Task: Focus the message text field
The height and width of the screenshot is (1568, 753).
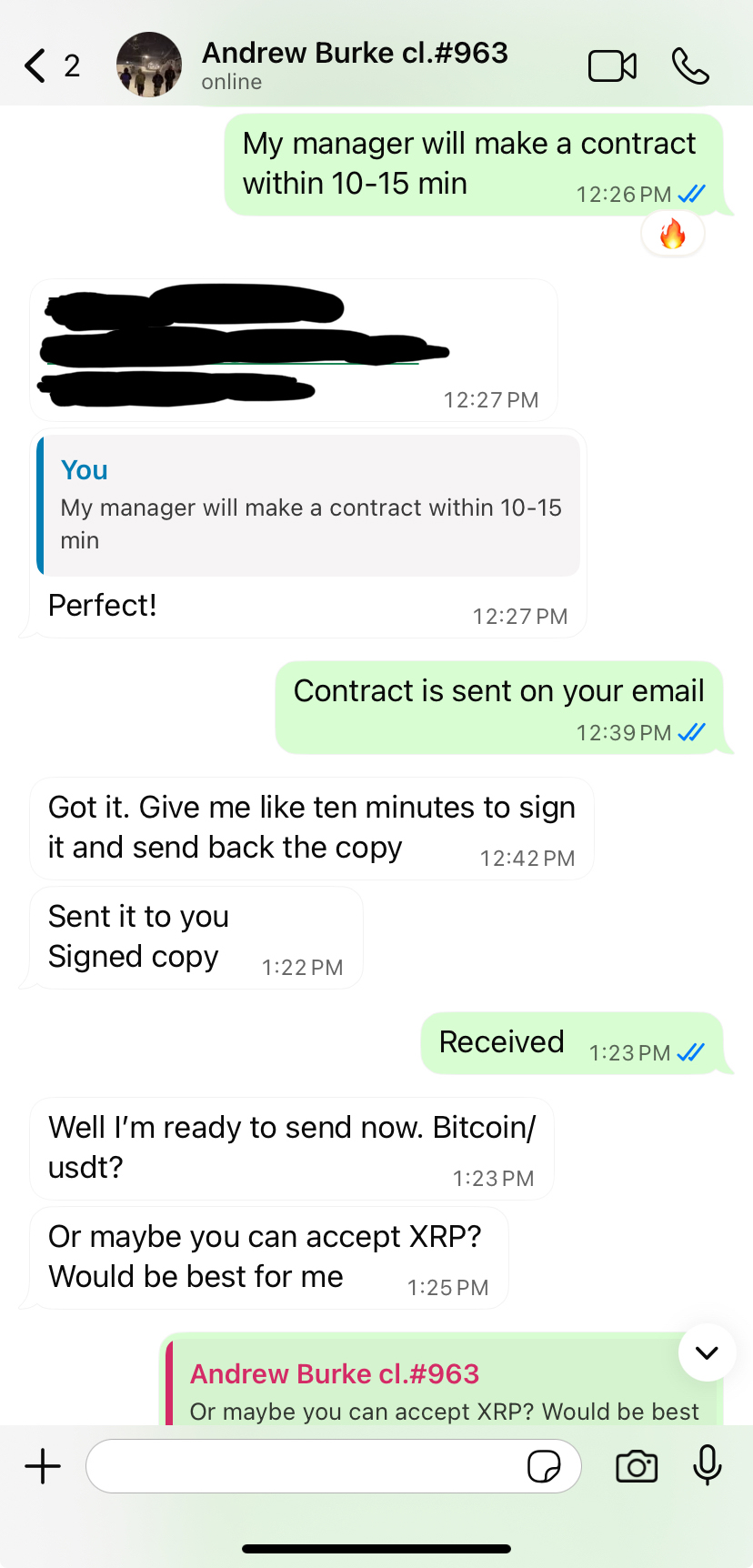Action: (300, 1466)
